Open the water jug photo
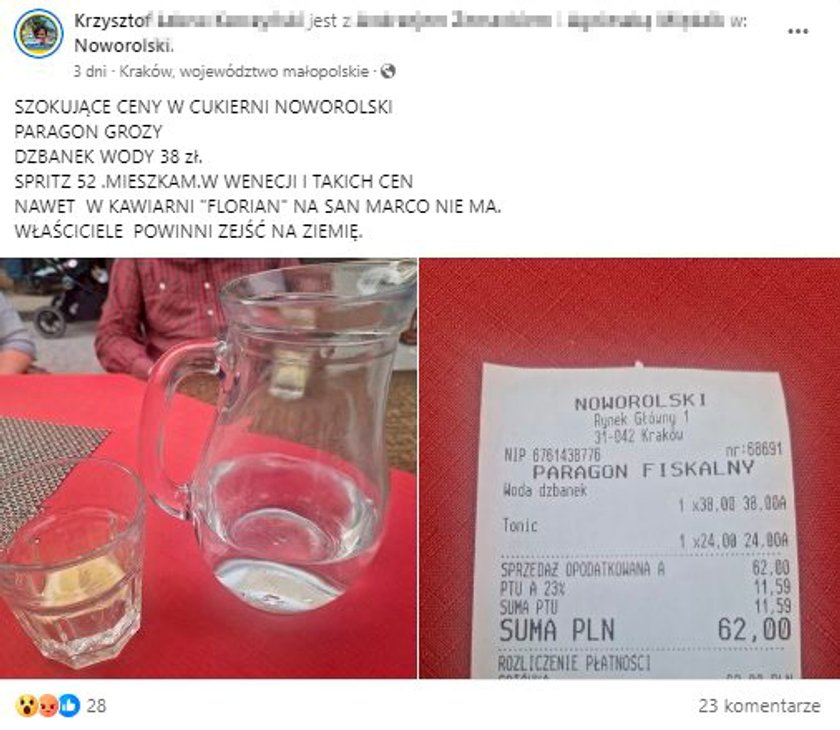840x730 pixels. (x=208, y=468)
